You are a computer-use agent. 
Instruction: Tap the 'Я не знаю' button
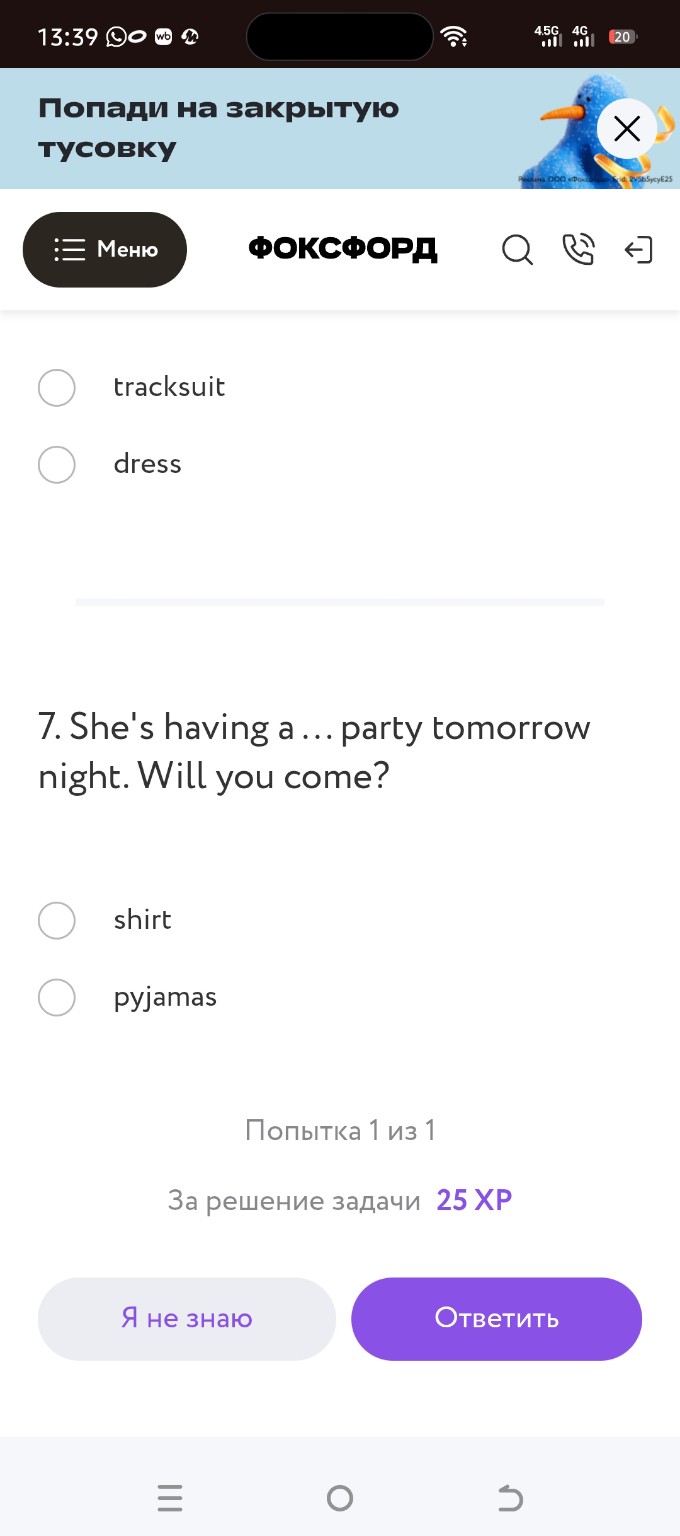tap(187, 1319)
